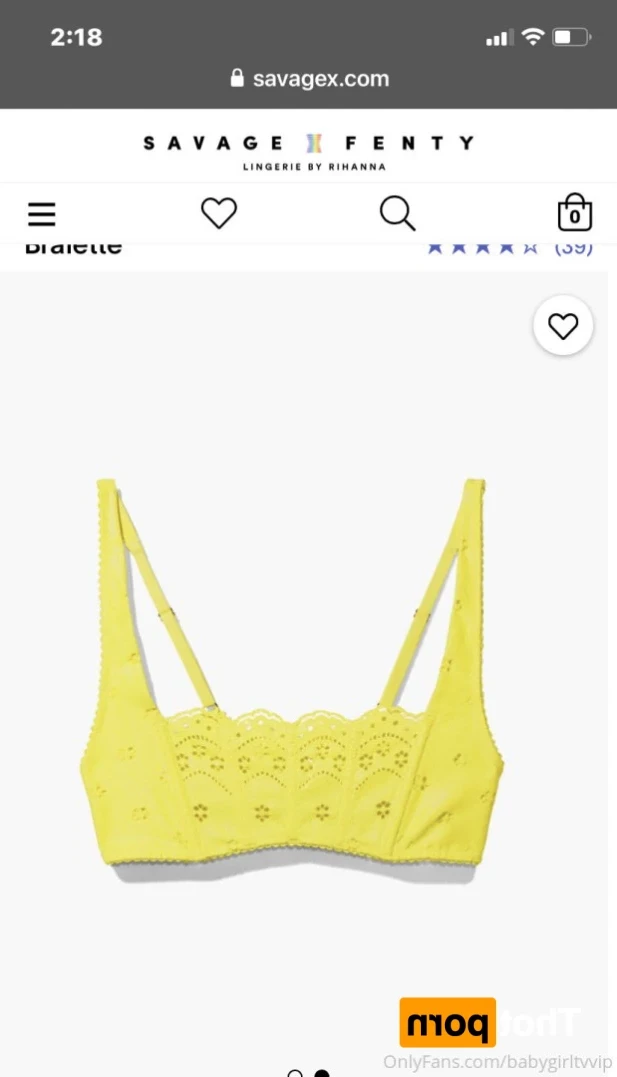617x1077 pixels.
Task: Open the wishlist heart in the toolbar
Action: click(x=218, y=213)
